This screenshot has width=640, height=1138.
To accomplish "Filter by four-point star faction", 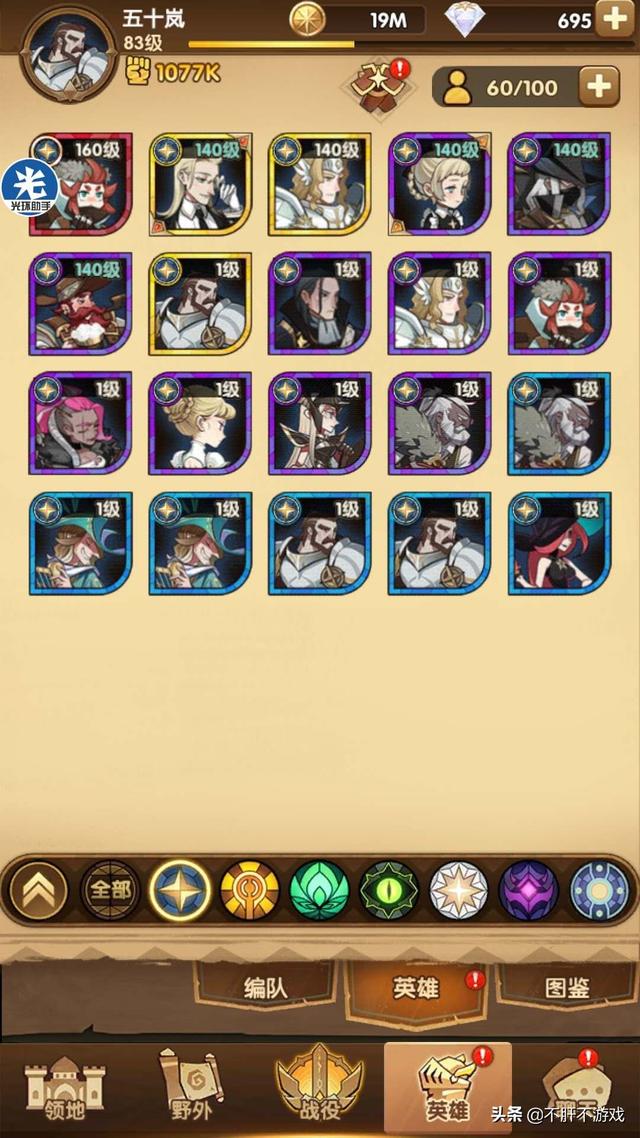I will pos(180,891).
